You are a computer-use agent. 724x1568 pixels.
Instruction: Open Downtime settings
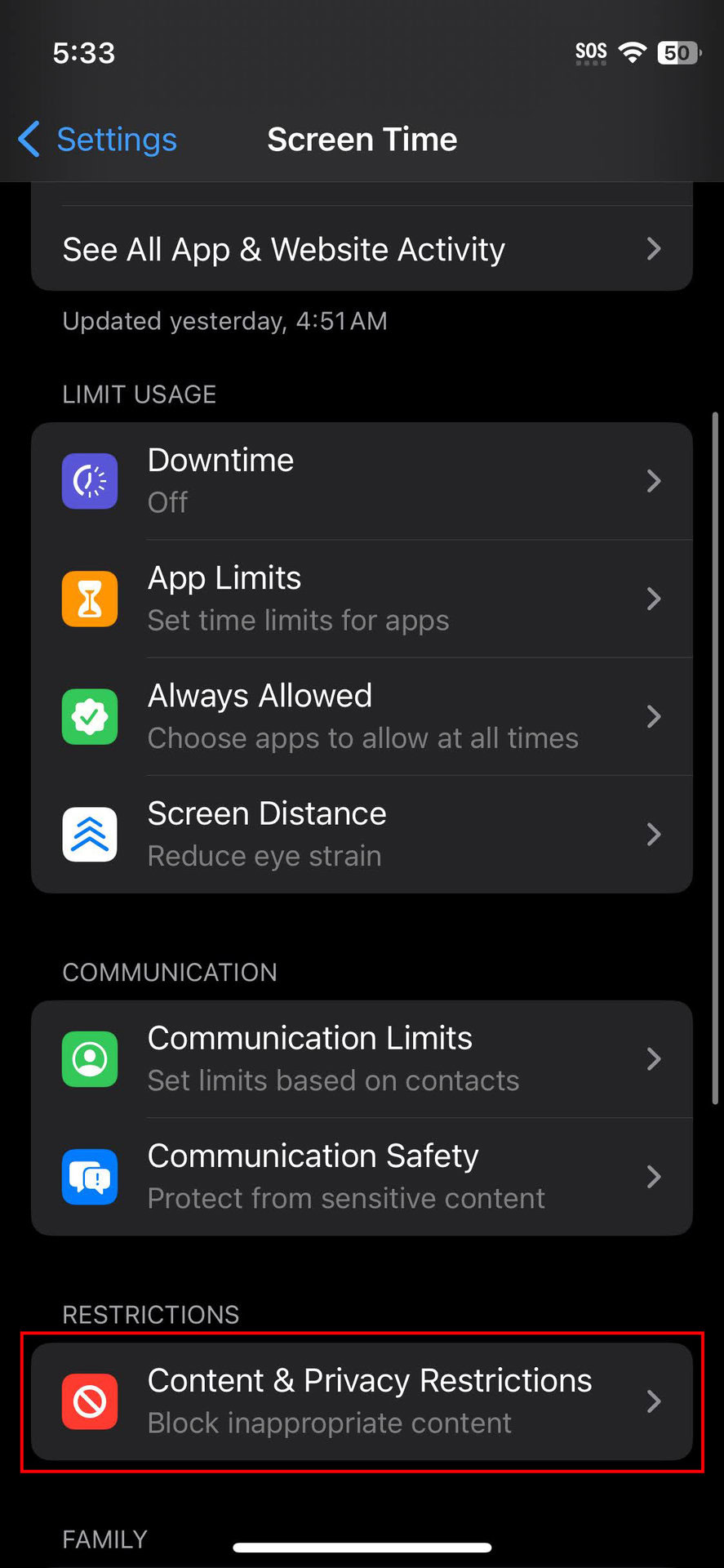(x=362, y=481)
